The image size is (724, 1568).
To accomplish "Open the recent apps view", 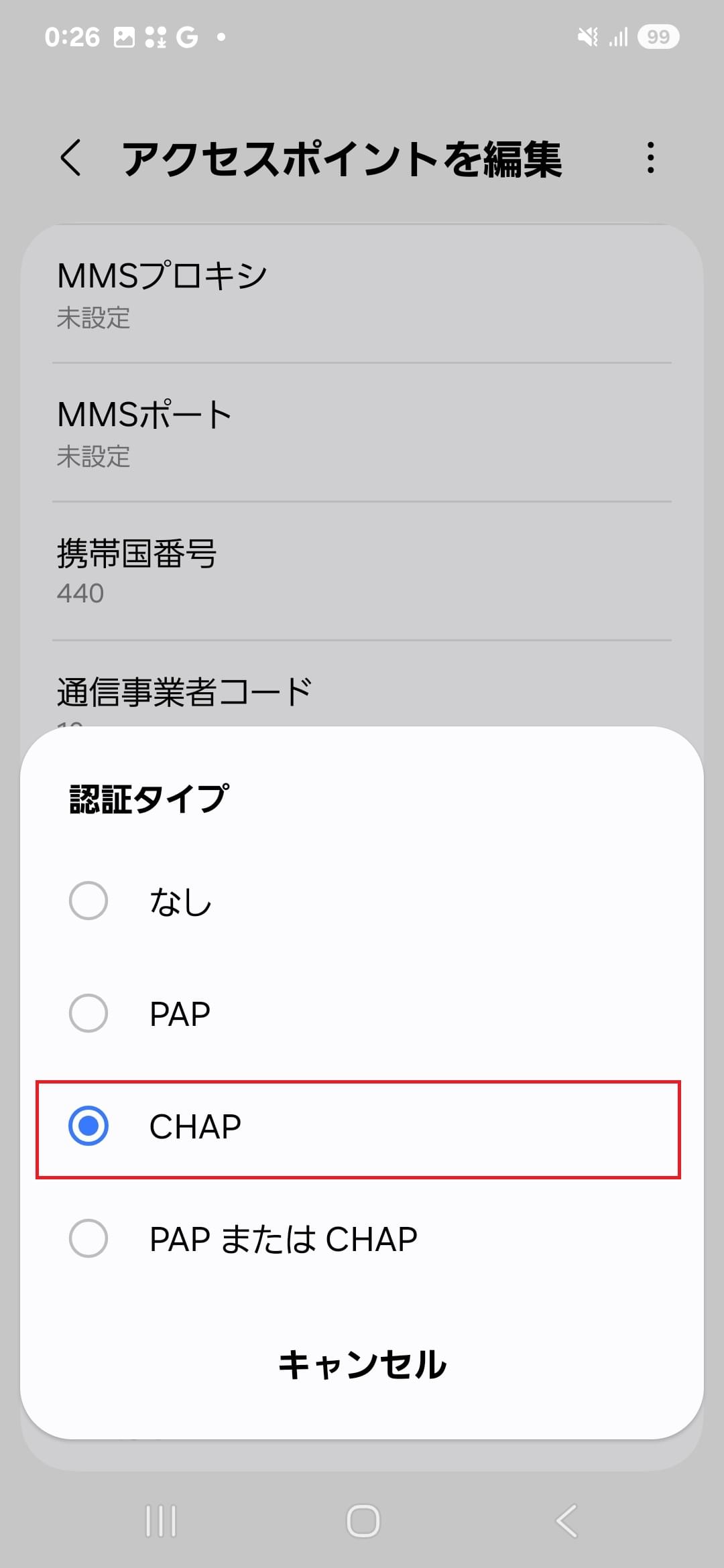I will 161,1520.
